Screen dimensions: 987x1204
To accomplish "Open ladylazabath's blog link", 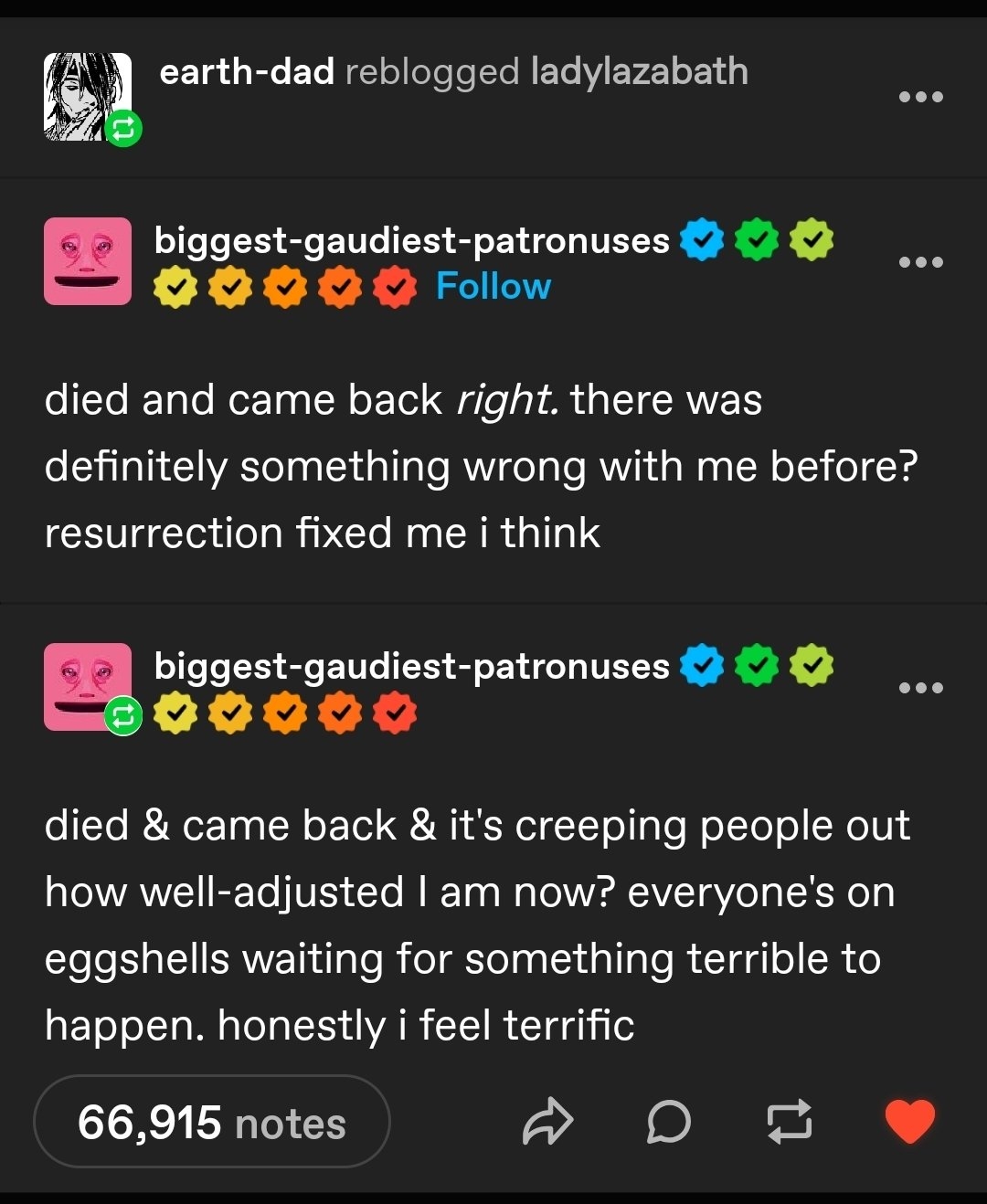I will pos(639,71).
